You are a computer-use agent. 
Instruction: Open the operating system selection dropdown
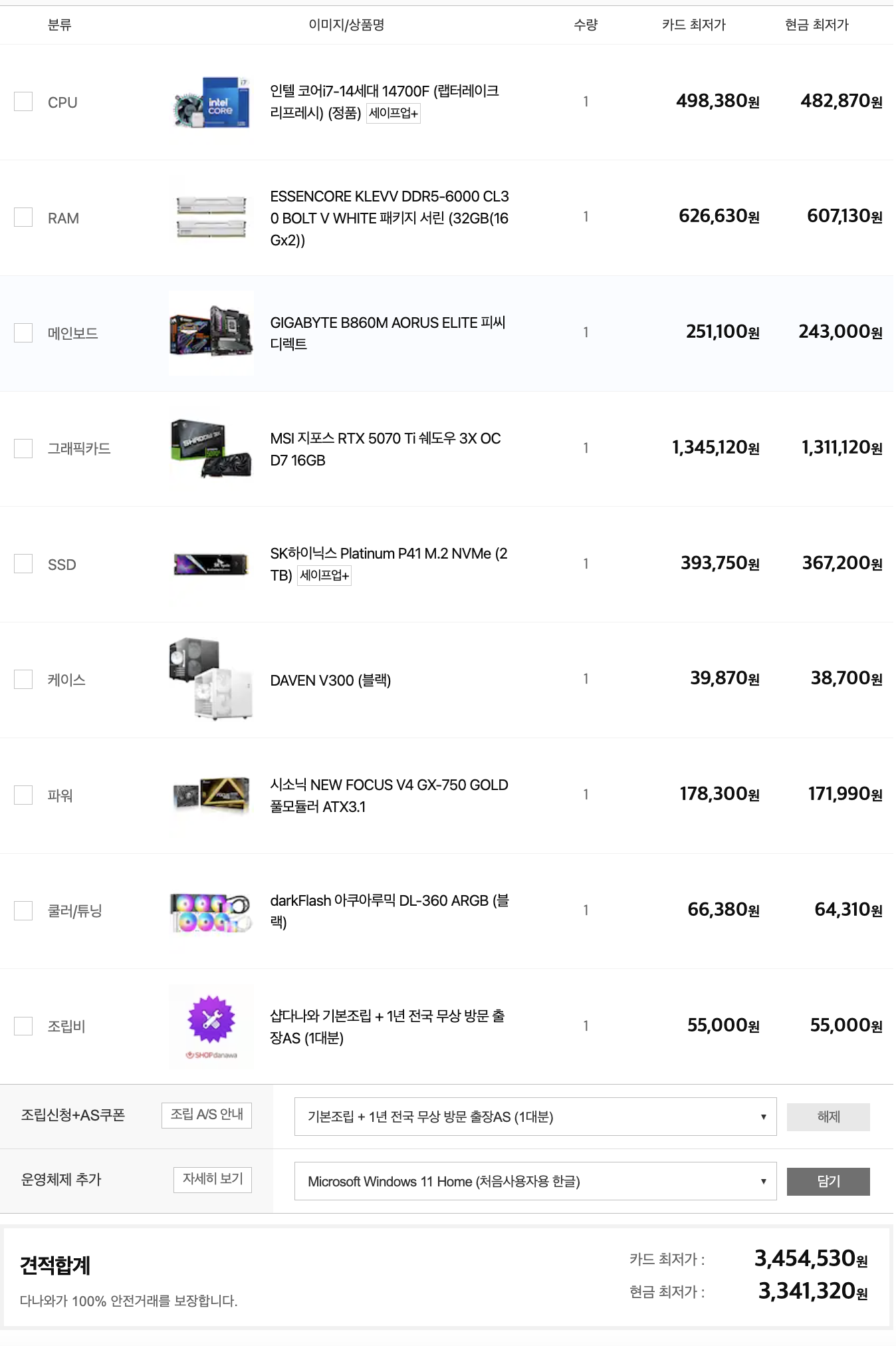536,1181
